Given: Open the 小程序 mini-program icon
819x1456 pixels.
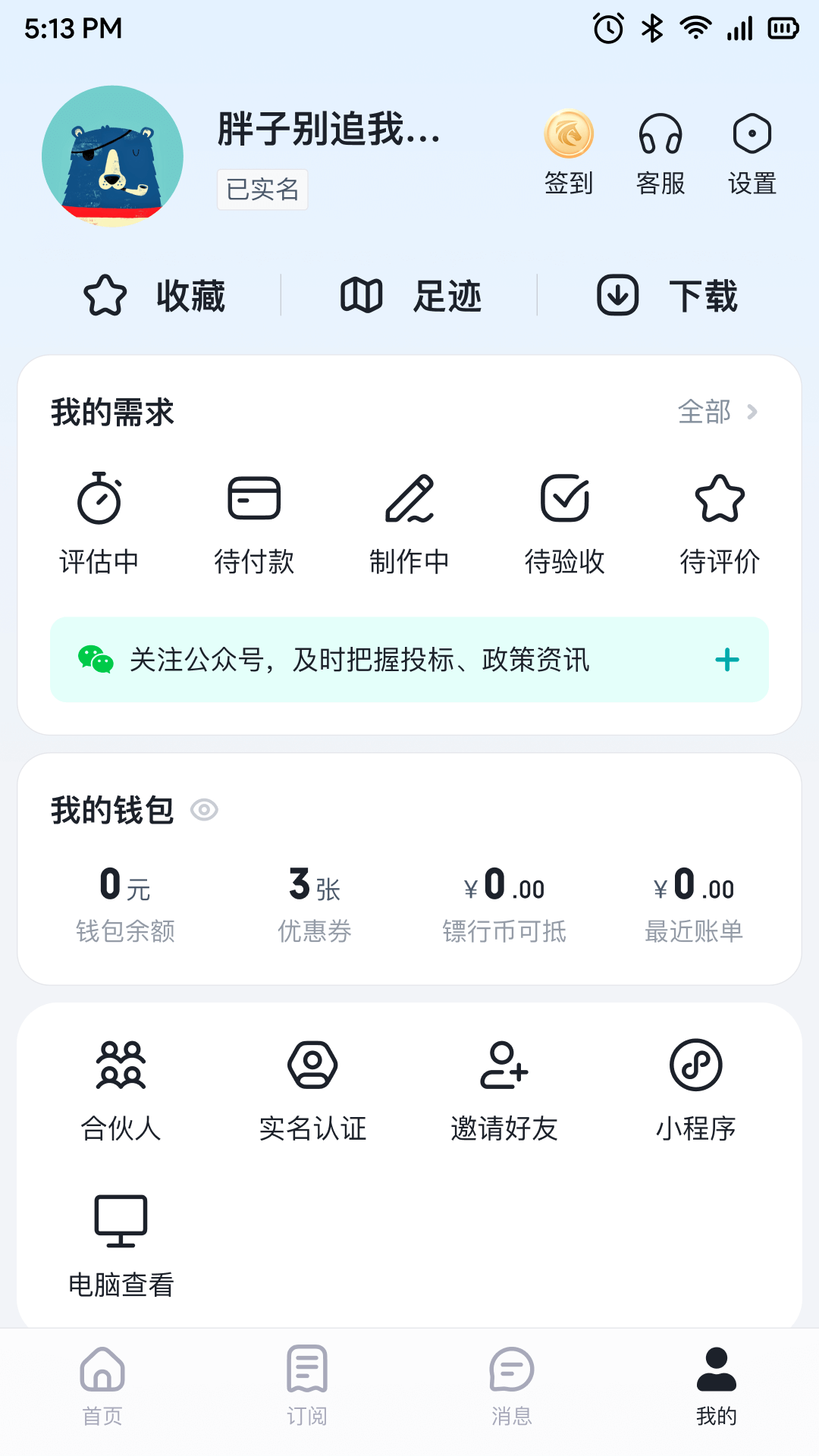Looking at the screenshot, I should pos(696,1065).
